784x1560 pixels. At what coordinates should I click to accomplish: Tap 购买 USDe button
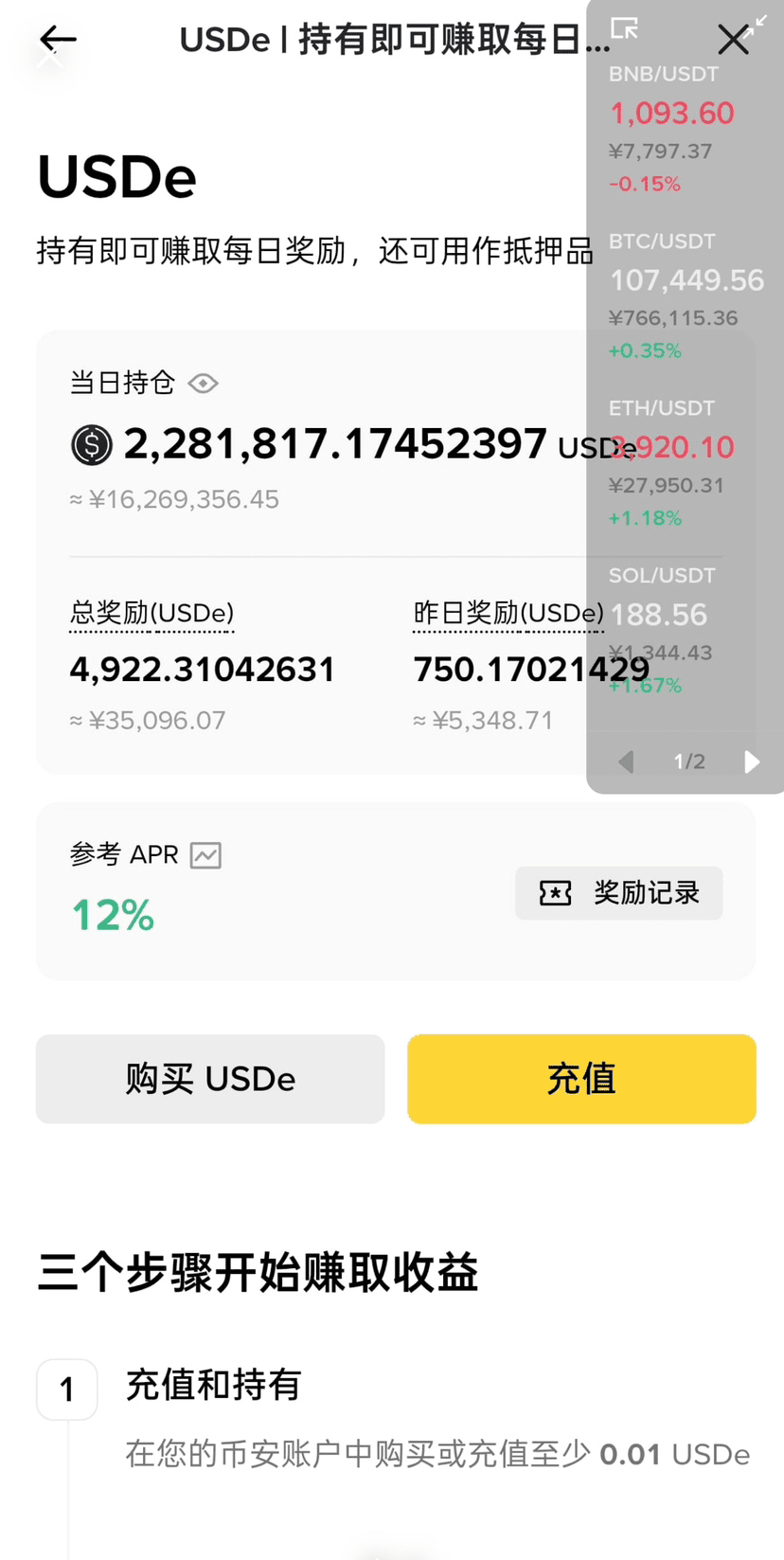(210, 1079)
